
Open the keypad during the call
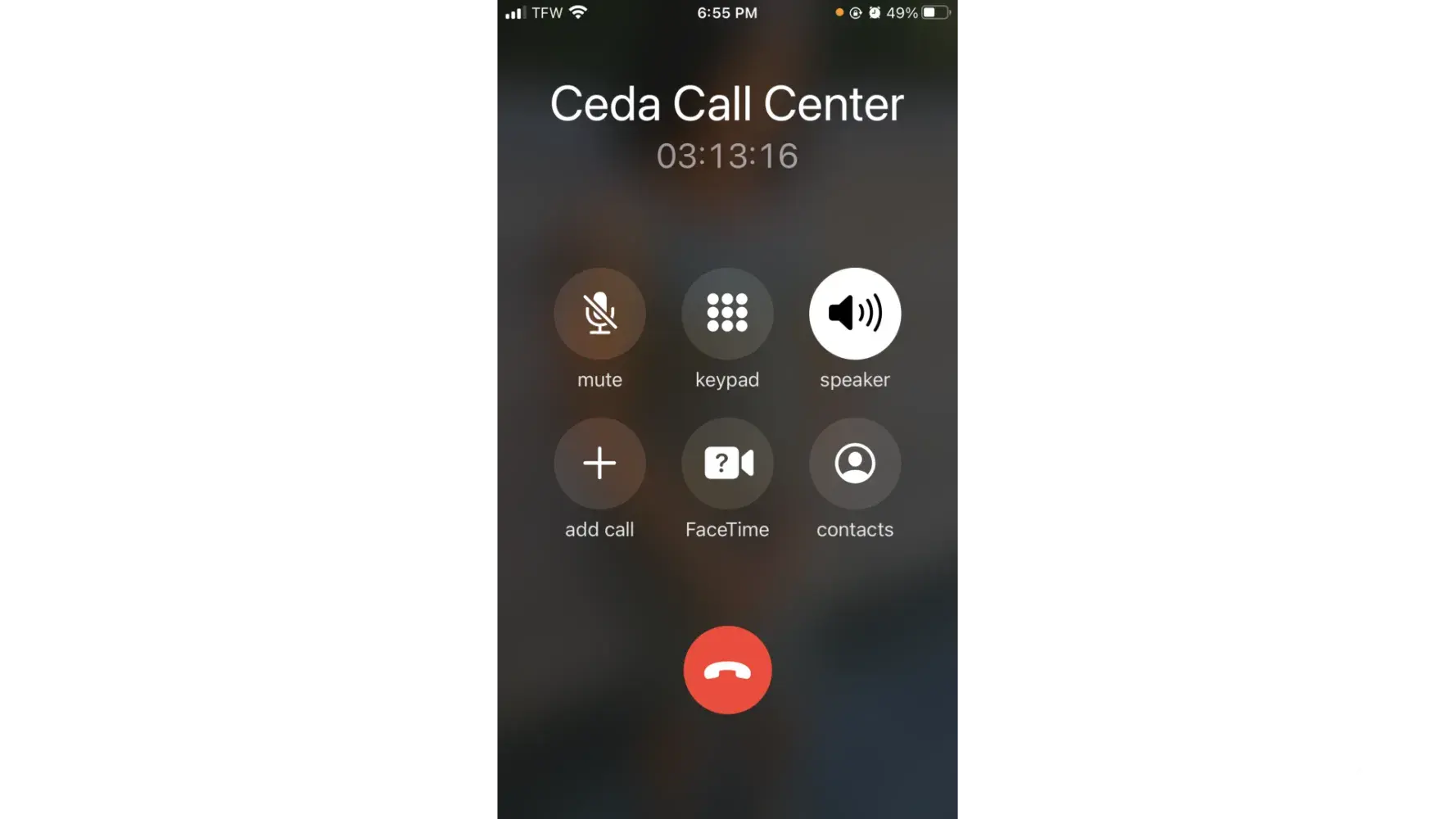(x=727, y=314)
